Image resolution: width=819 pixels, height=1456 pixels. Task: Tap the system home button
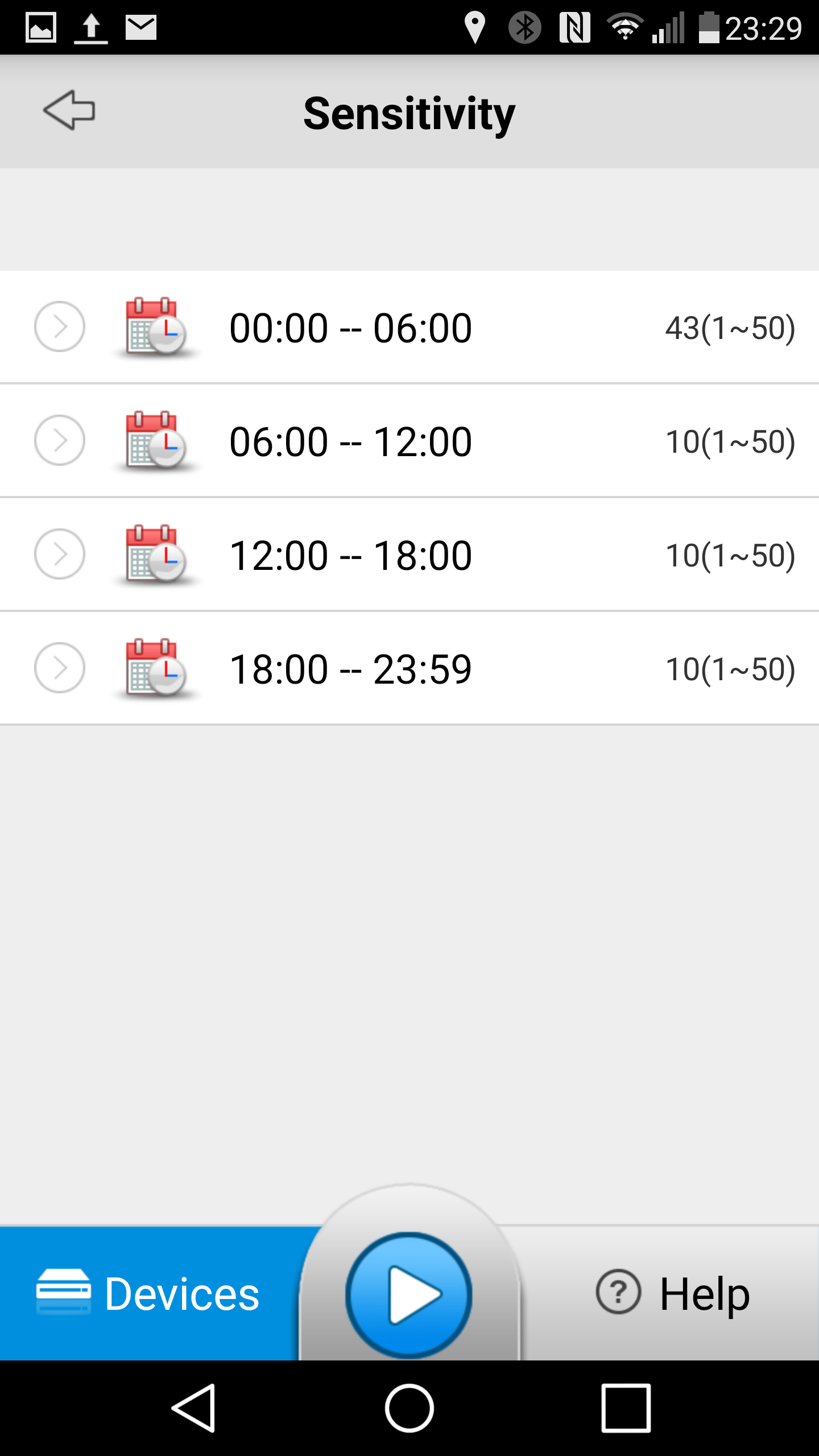pos(409,1408)
